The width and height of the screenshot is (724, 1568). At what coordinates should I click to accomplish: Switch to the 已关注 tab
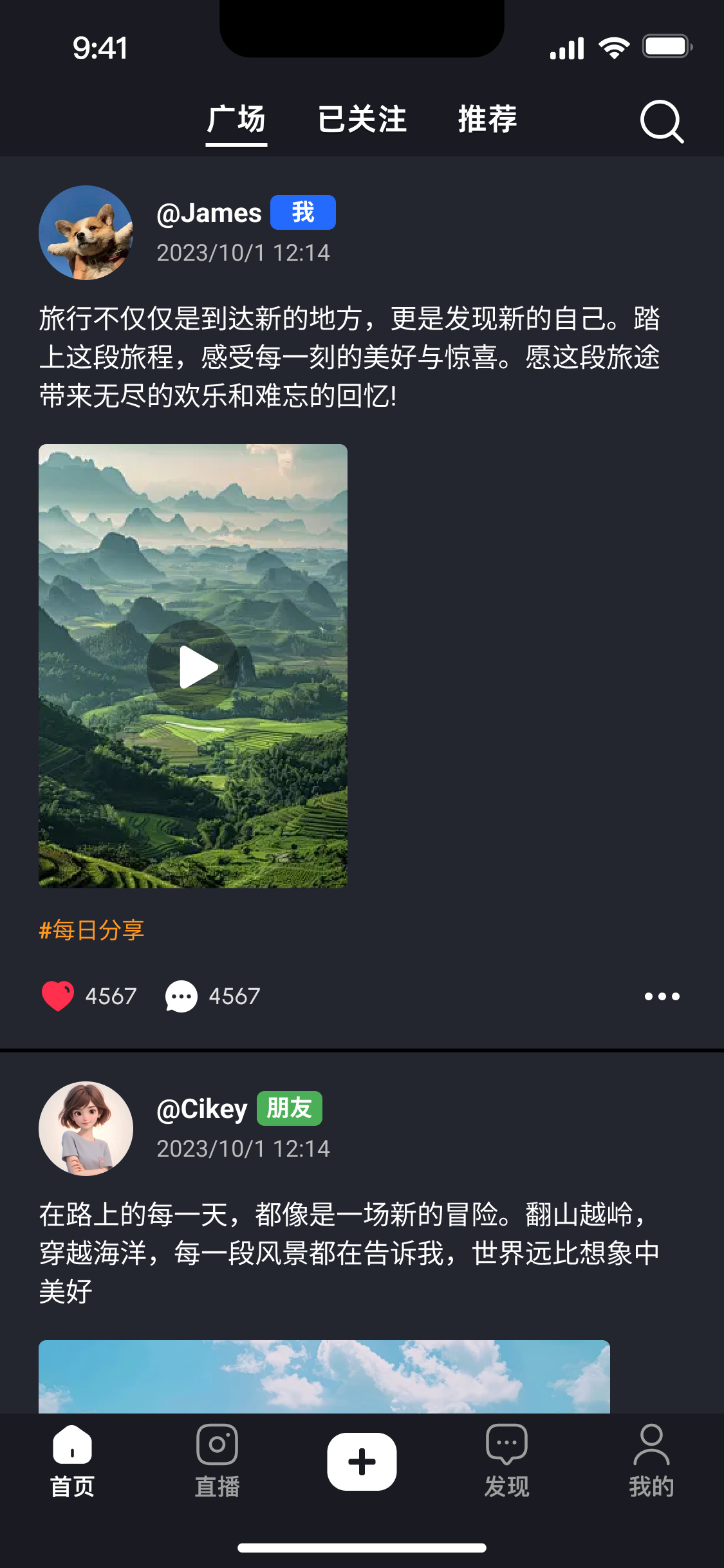point(362,120)
